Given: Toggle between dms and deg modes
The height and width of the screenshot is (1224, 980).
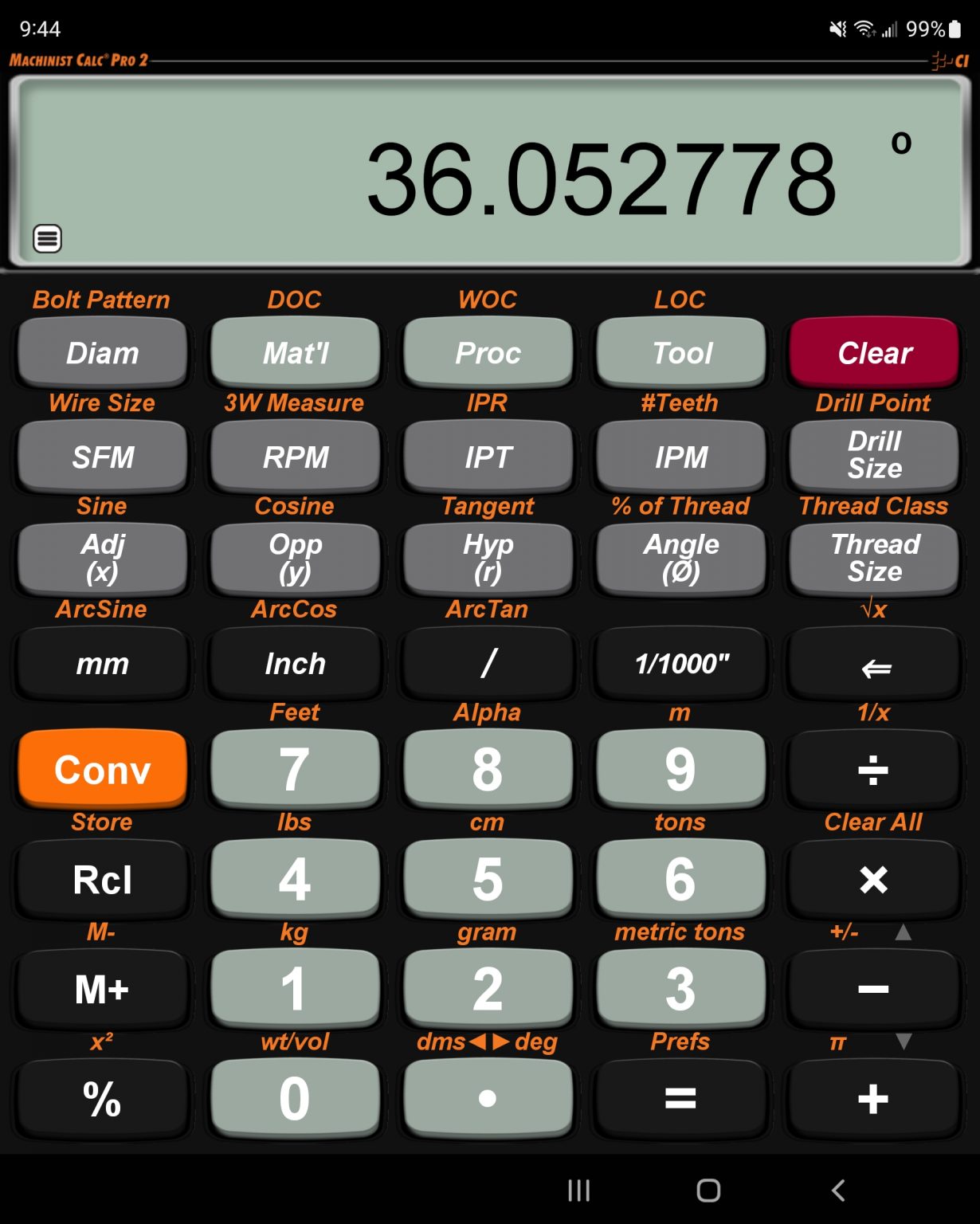Looking at the screenshot, I should [488, 1100].
